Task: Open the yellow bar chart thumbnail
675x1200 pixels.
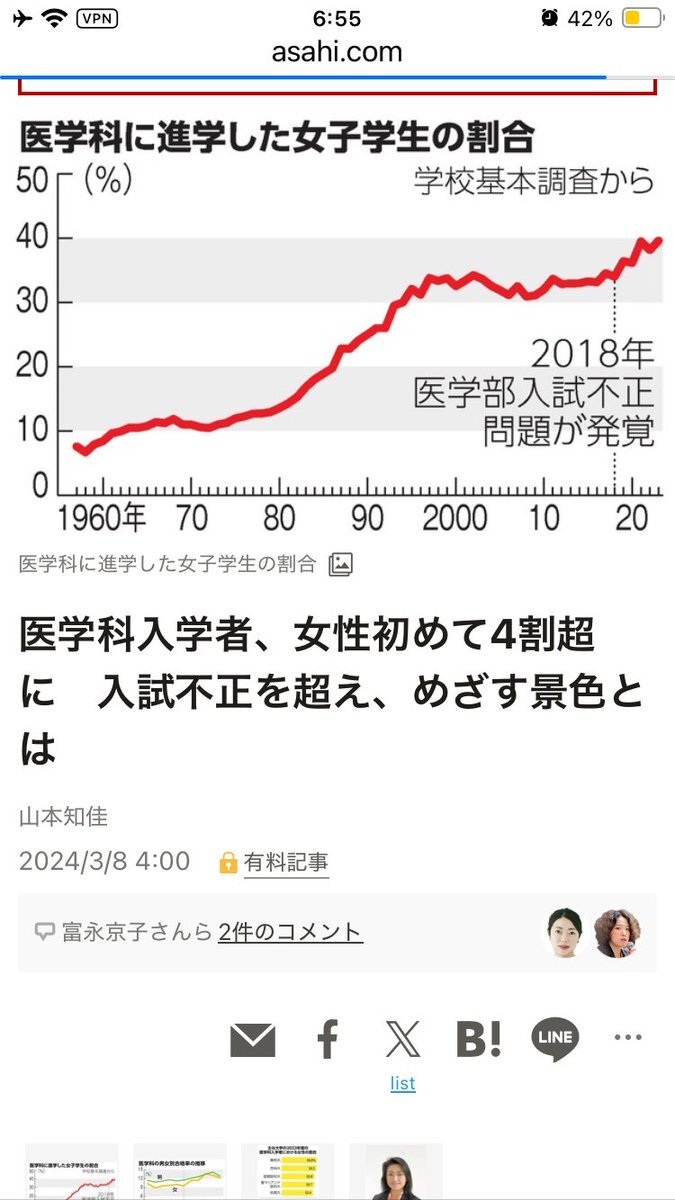Action: pyautogui.click(x=288, y=1172)
